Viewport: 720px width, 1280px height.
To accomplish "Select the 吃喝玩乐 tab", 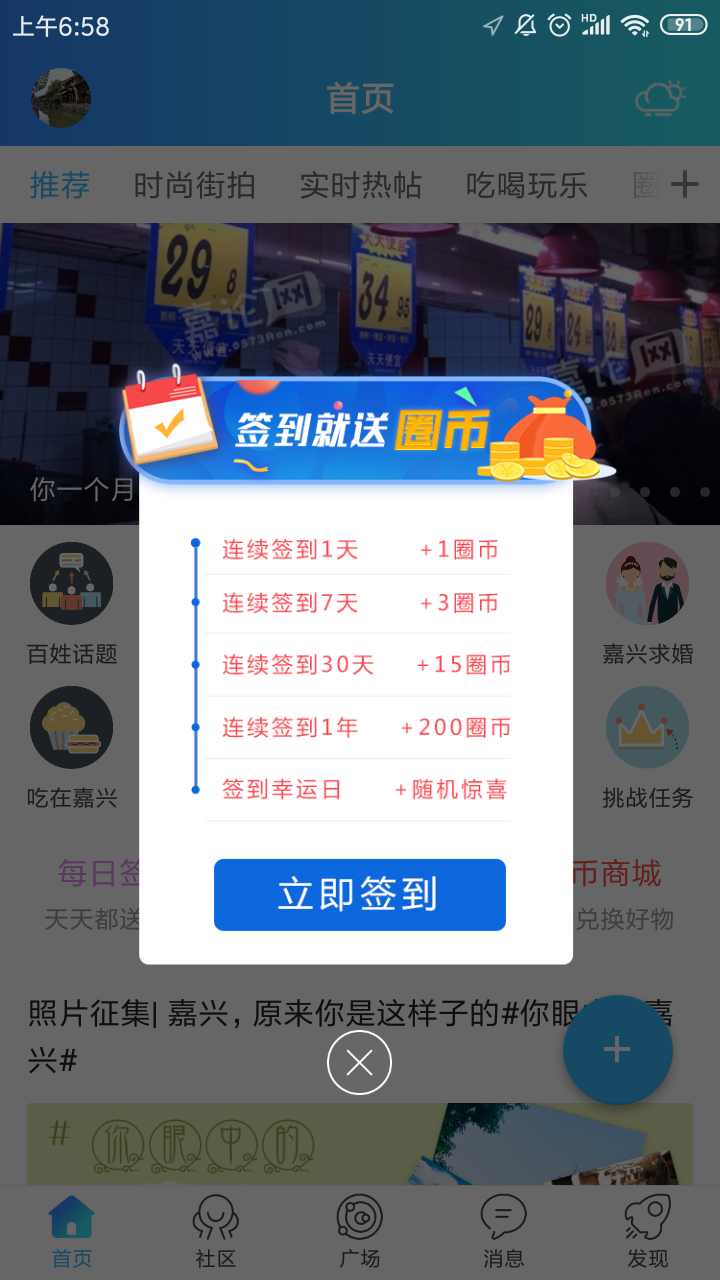I will coord(526,185).
